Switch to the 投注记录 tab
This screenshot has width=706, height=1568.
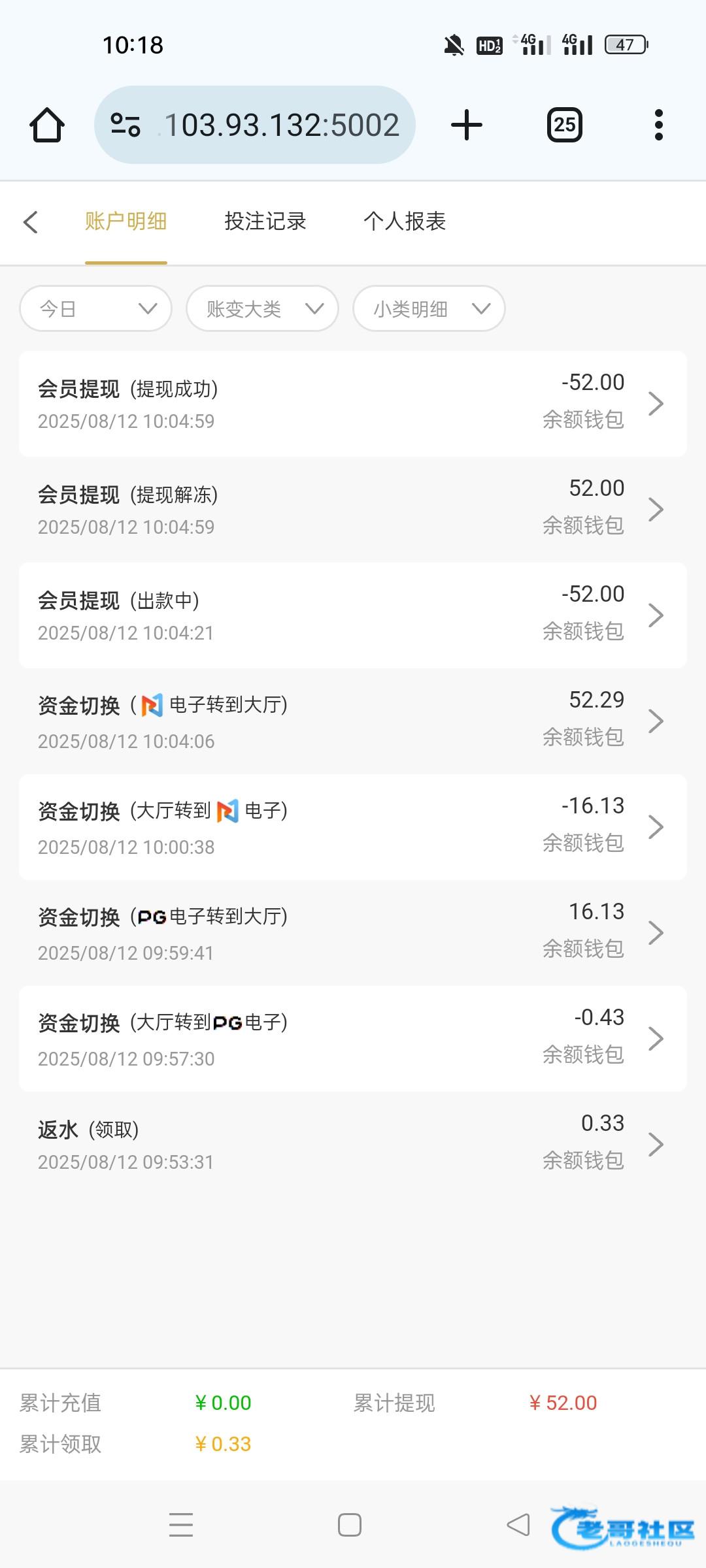point(265,221)
